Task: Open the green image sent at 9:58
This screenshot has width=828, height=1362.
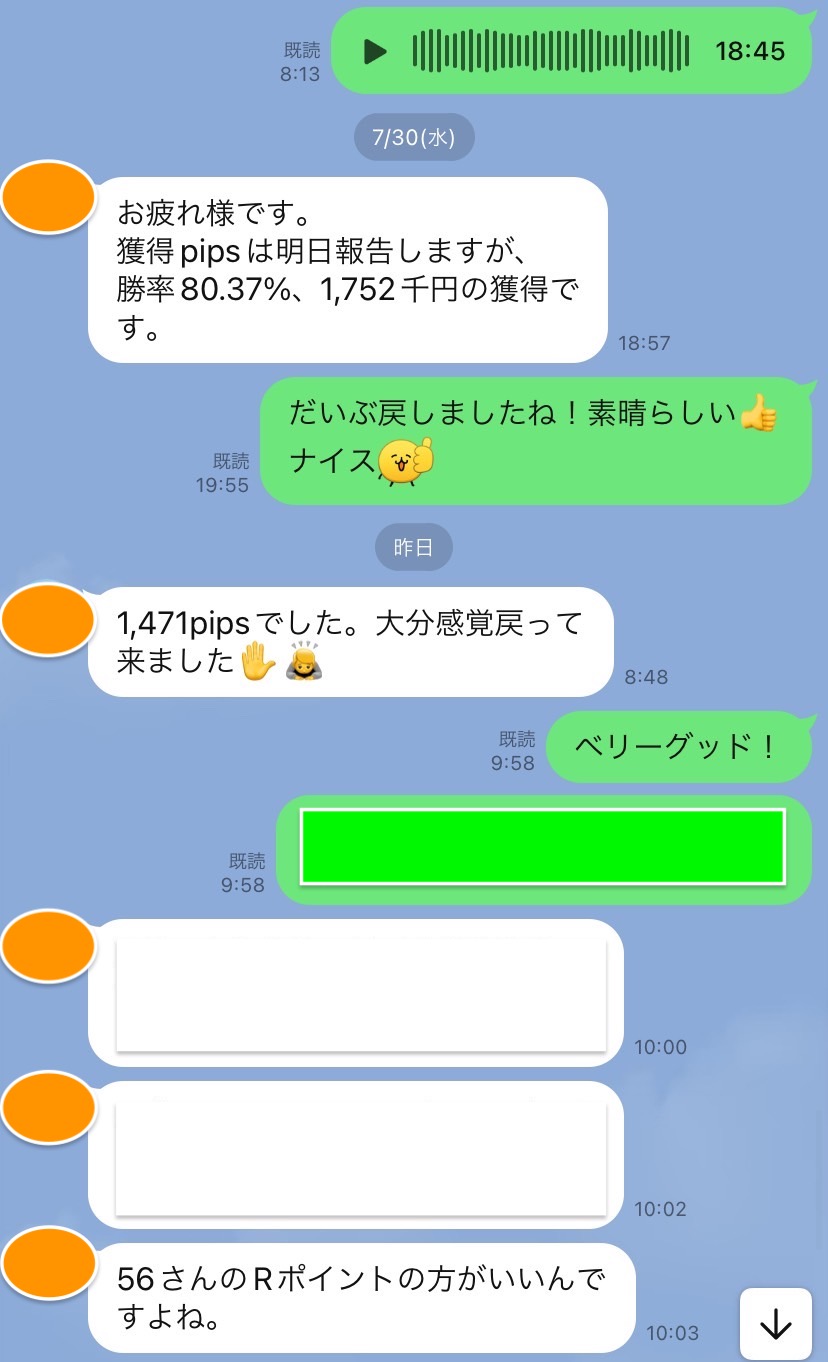Action: click(543, 848)
